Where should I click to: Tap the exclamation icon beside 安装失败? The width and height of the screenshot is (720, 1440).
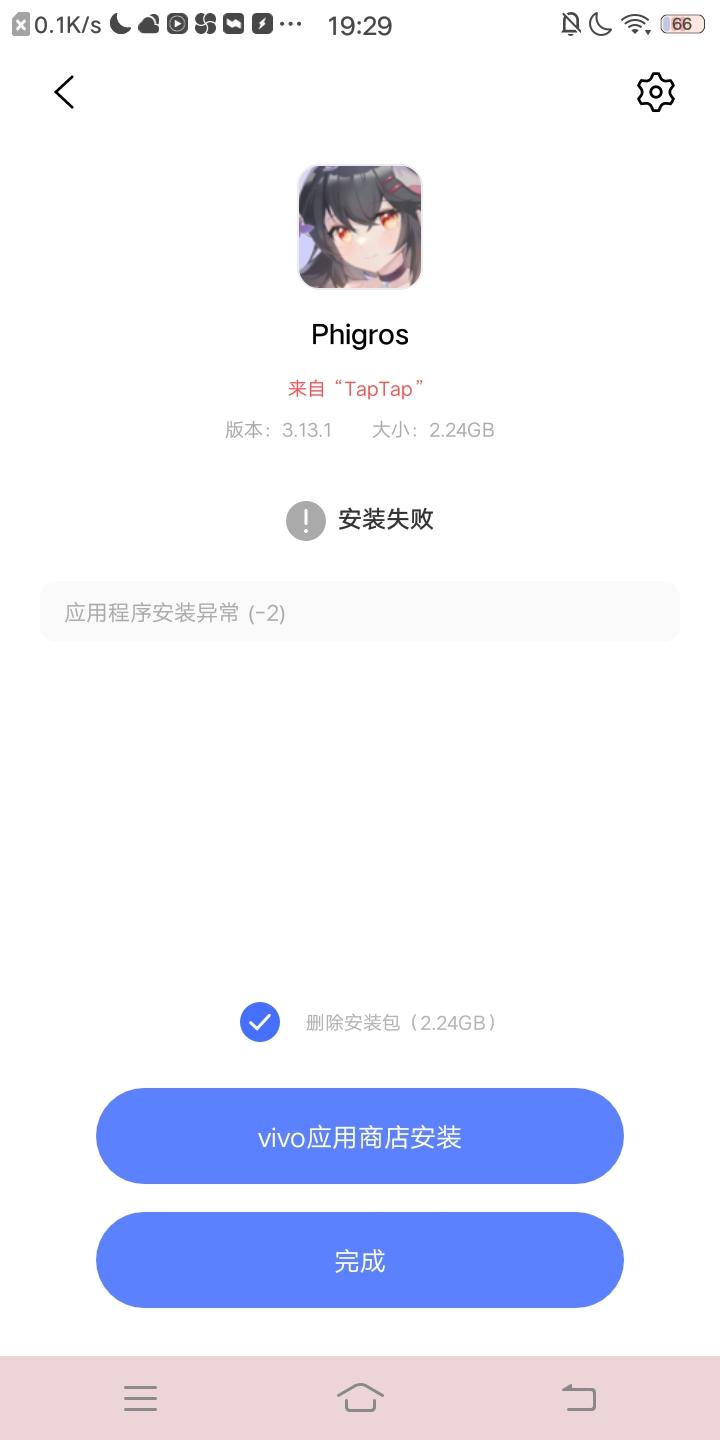pyautogui.click(x=305, y=520)
